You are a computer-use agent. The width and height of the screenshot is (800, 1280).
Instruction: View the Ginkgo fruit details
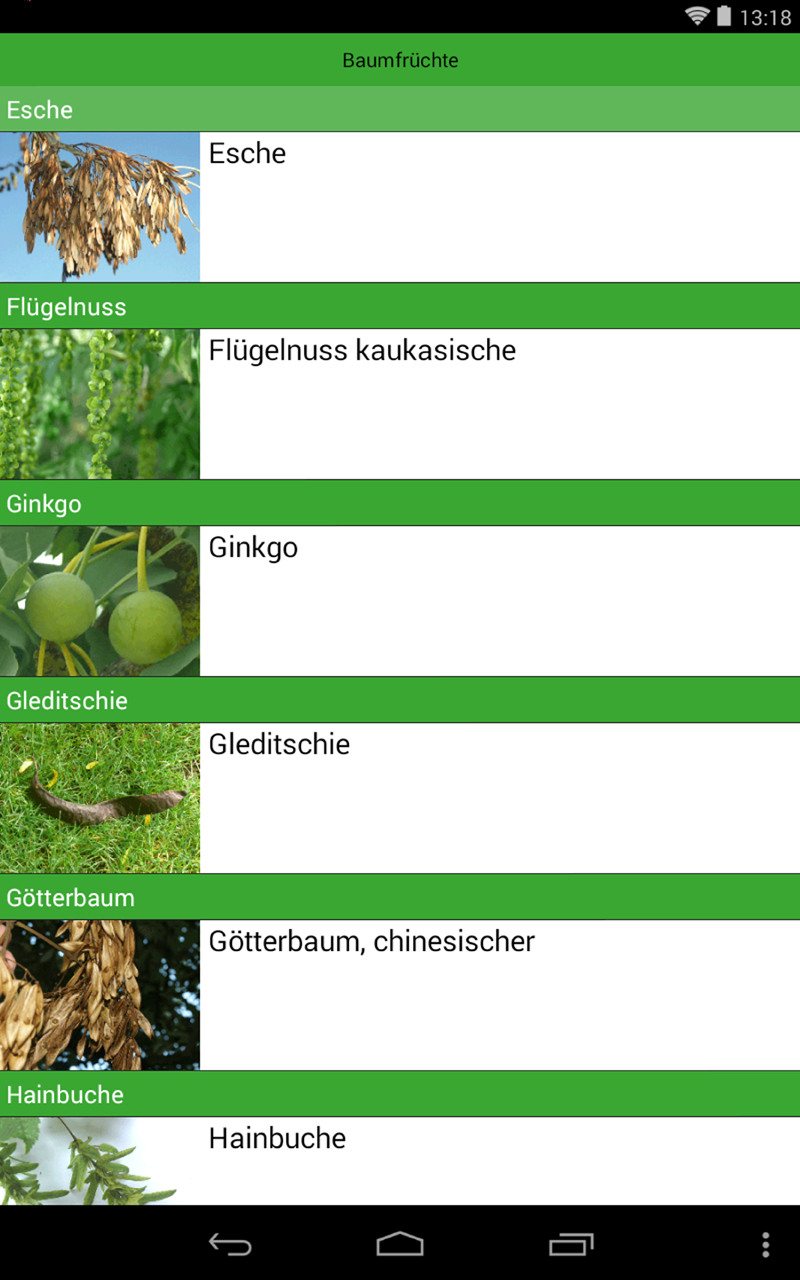click(400, 601)
